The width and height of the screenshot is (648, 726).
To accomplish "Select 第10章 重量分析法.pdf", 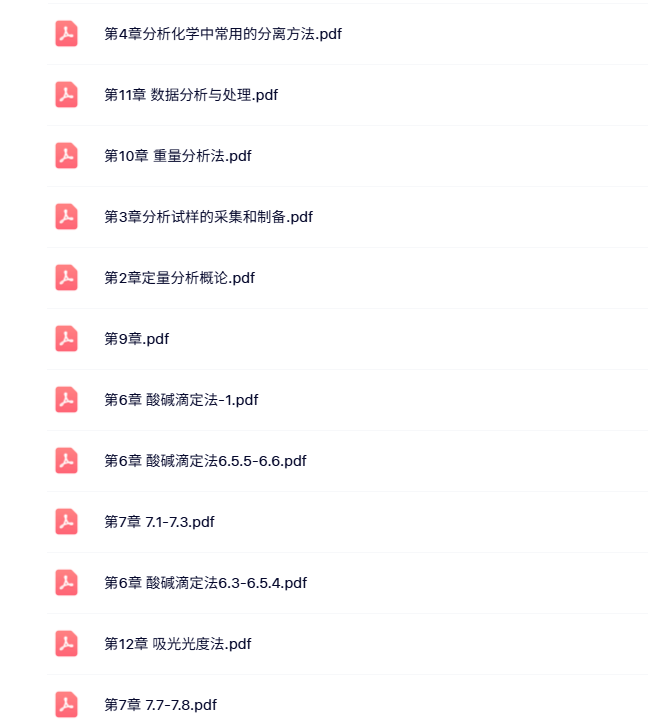I will [178, 156].
